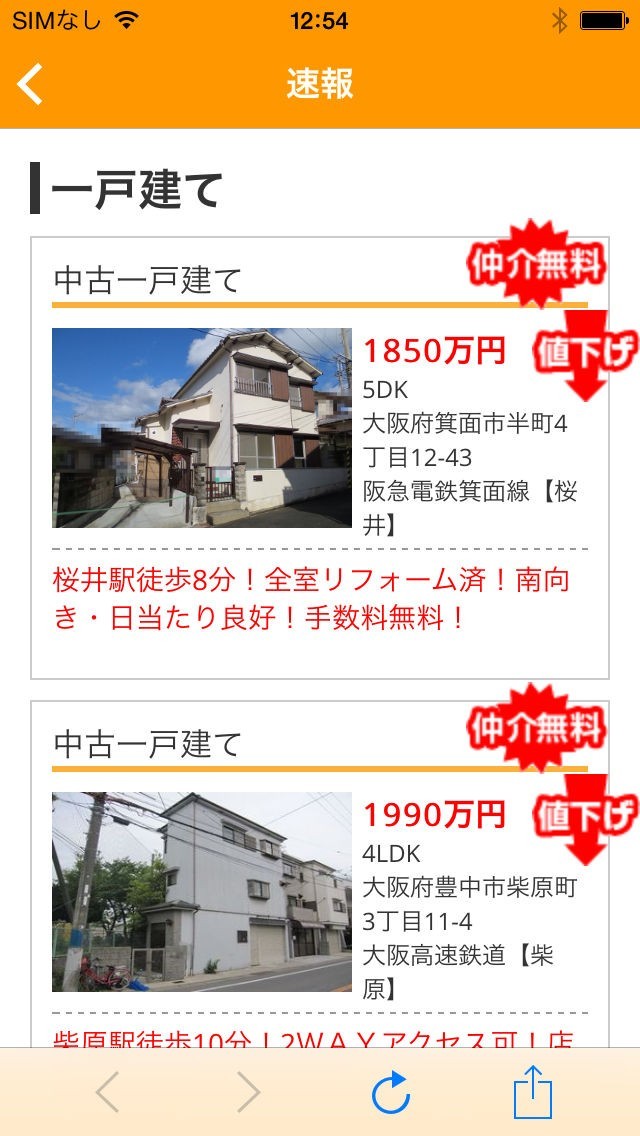The width and height of the screenshot is (640, 1136).
Task: Navigate to the next web page
Action: (x=248, y=1093)
